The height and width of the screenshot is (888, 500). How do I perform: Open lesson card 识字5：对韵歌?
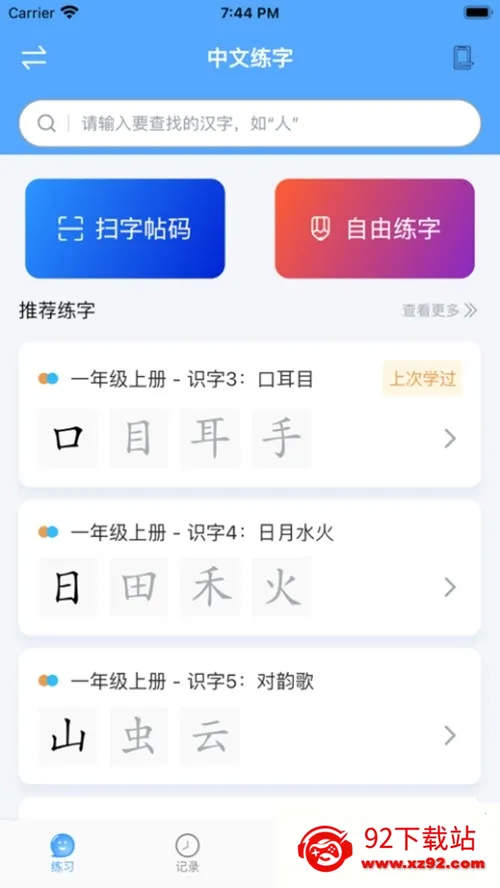[250, 716]
